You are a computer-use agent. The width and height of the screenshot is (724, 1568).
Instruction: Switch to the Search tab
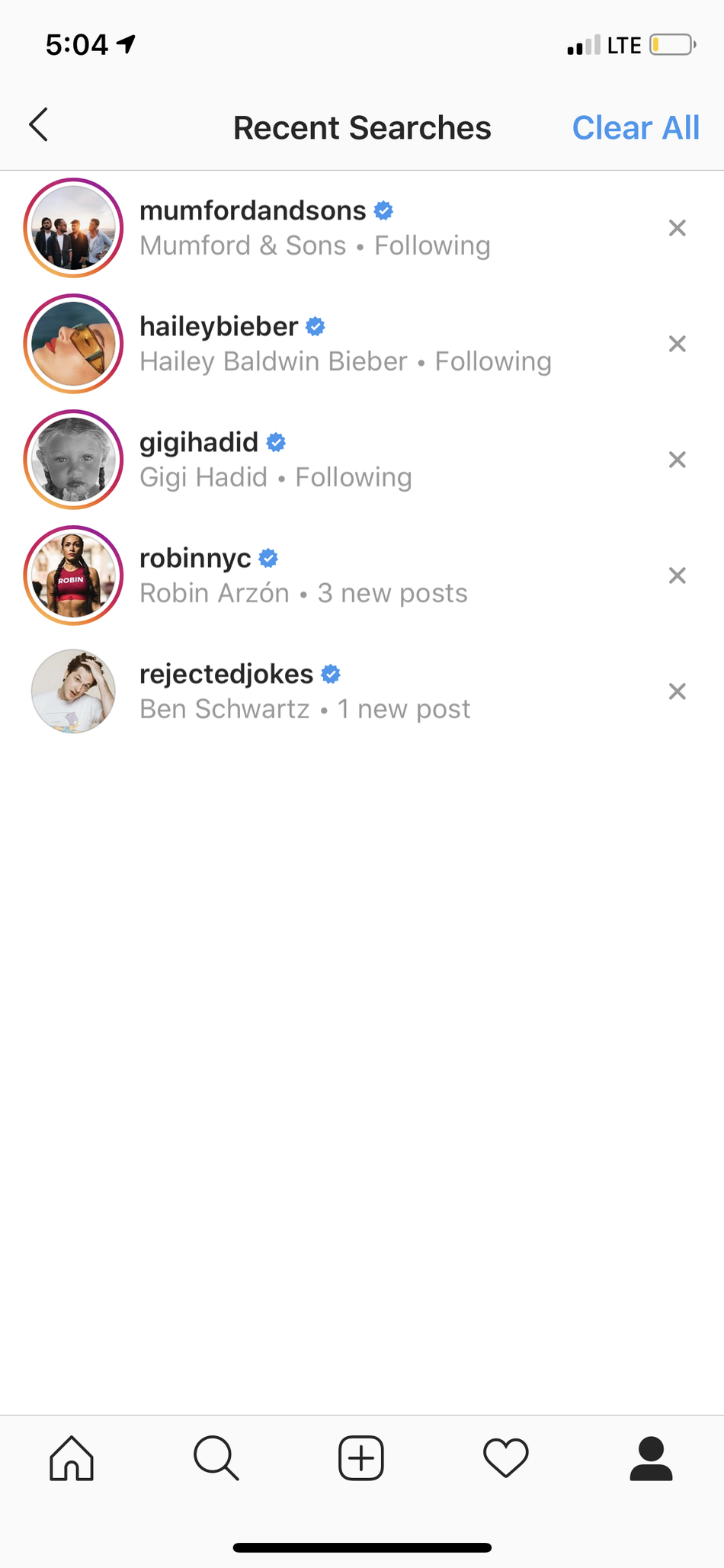216,1458
